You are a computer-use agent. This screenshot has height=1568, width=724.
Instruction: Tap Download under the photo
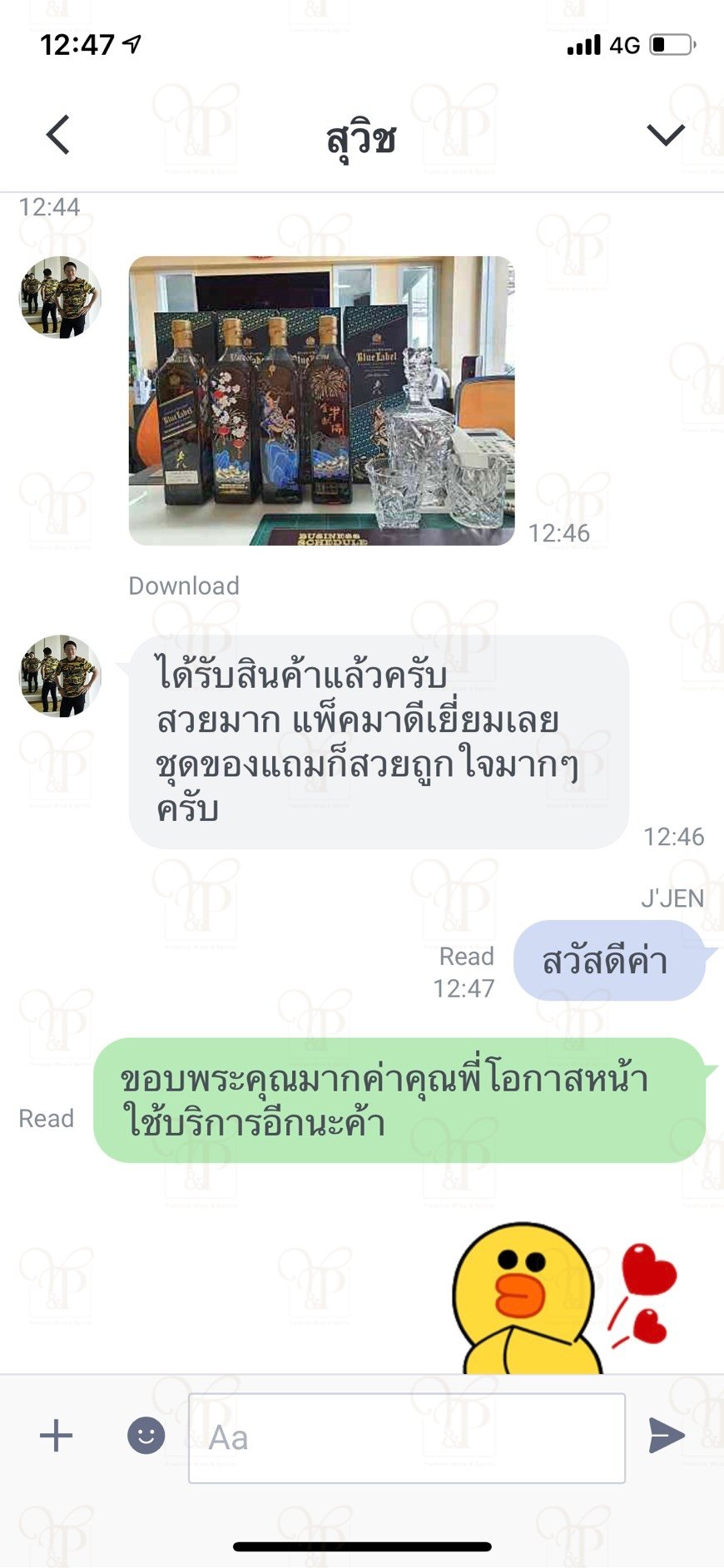pos(184,586)
